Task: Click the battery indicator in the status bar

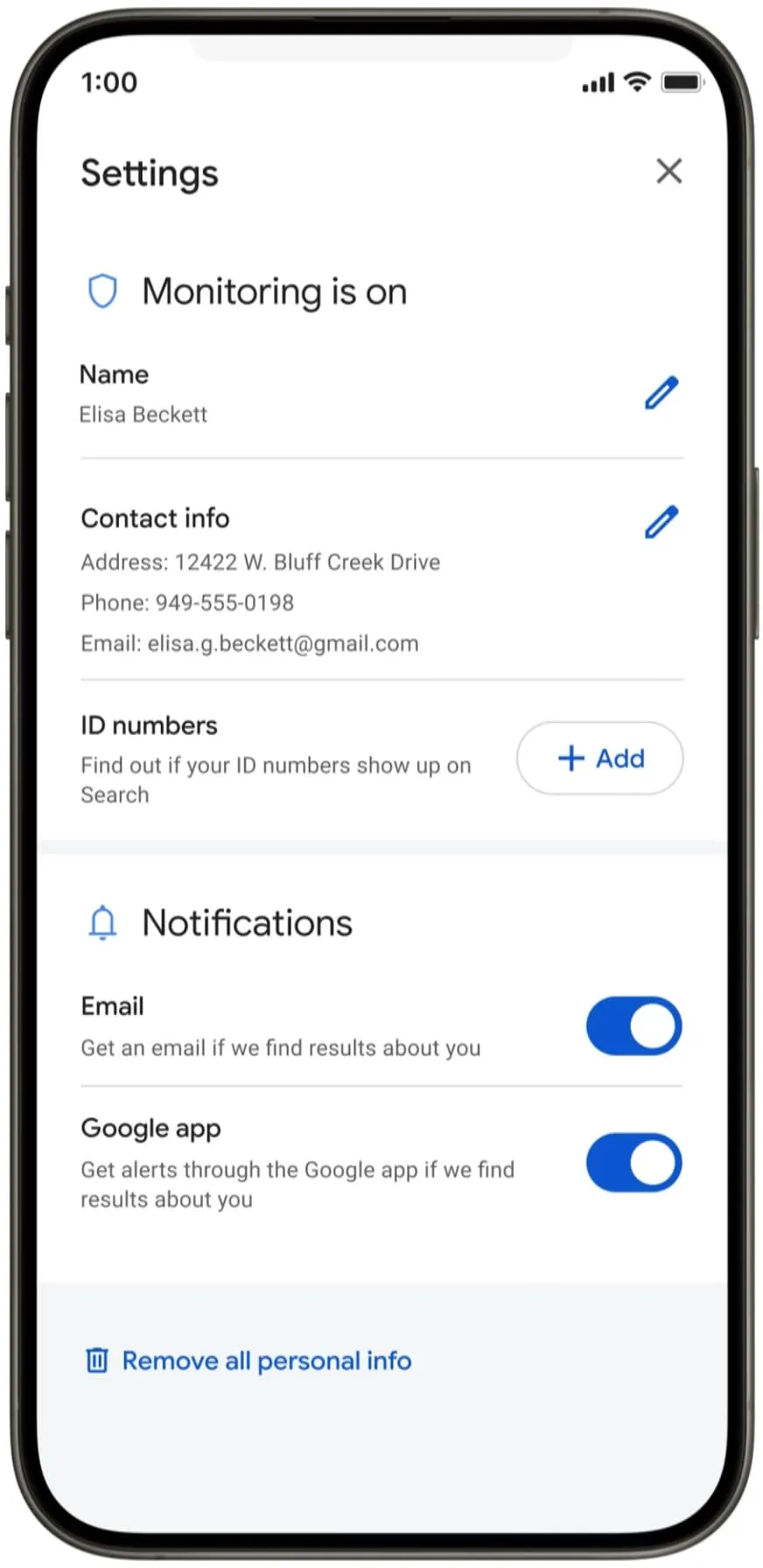Action: (x=682, y=81)
